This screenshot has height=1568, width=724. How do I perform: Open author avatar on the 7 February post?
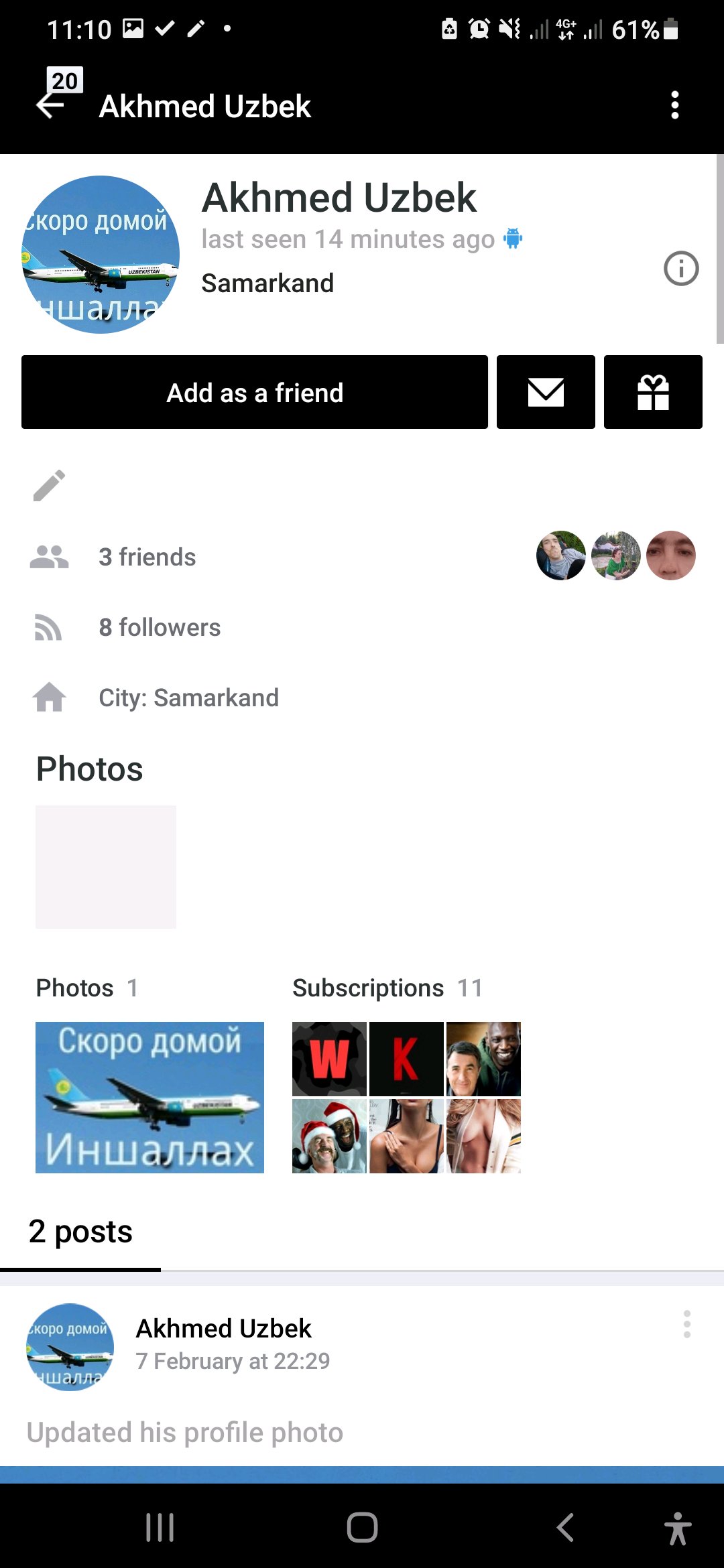pos(70,1347)
